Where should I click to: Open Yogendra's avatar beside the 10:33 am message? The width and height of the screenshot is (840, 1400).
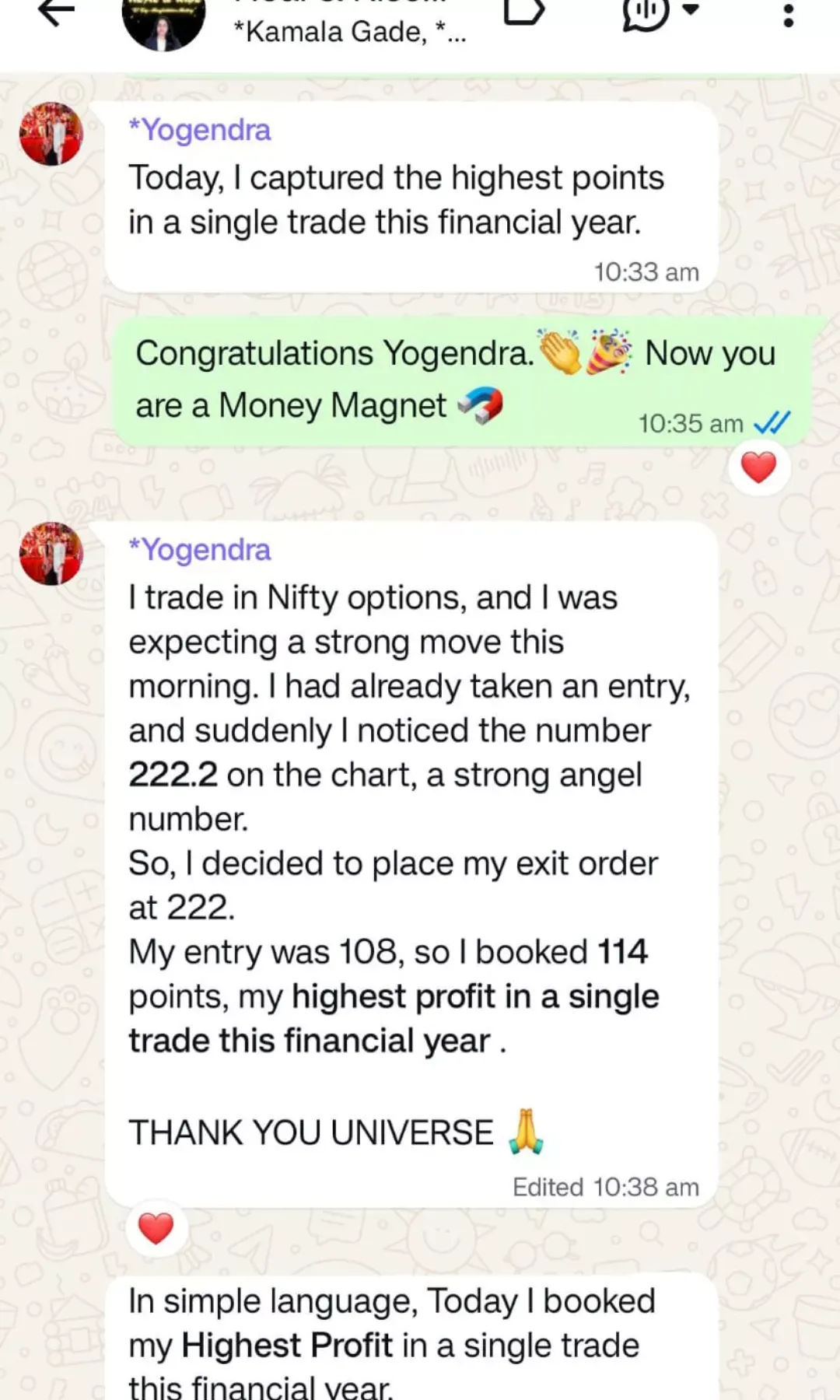(x=51, y=134)
